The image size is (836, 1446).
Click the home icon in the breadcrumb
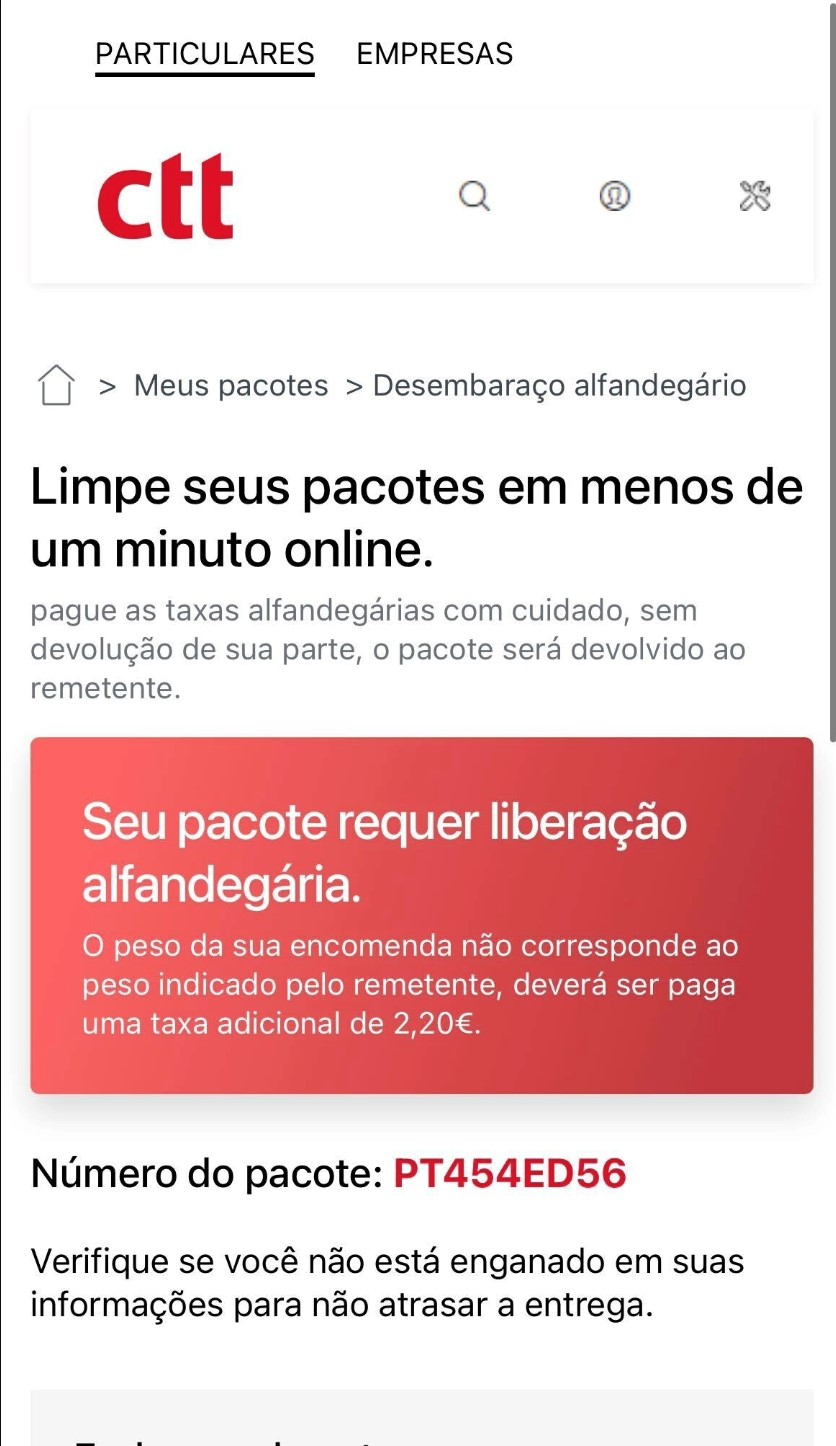[56, 384]
